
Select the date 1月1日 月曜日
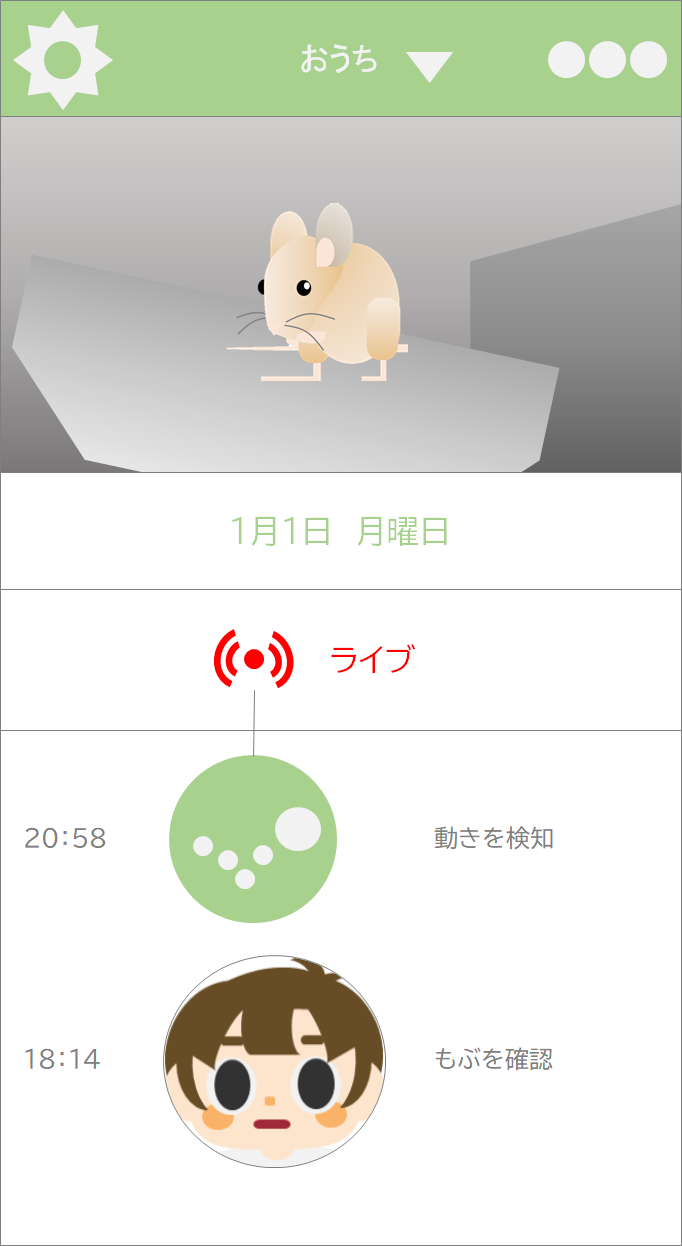click(x=340, y=531)
